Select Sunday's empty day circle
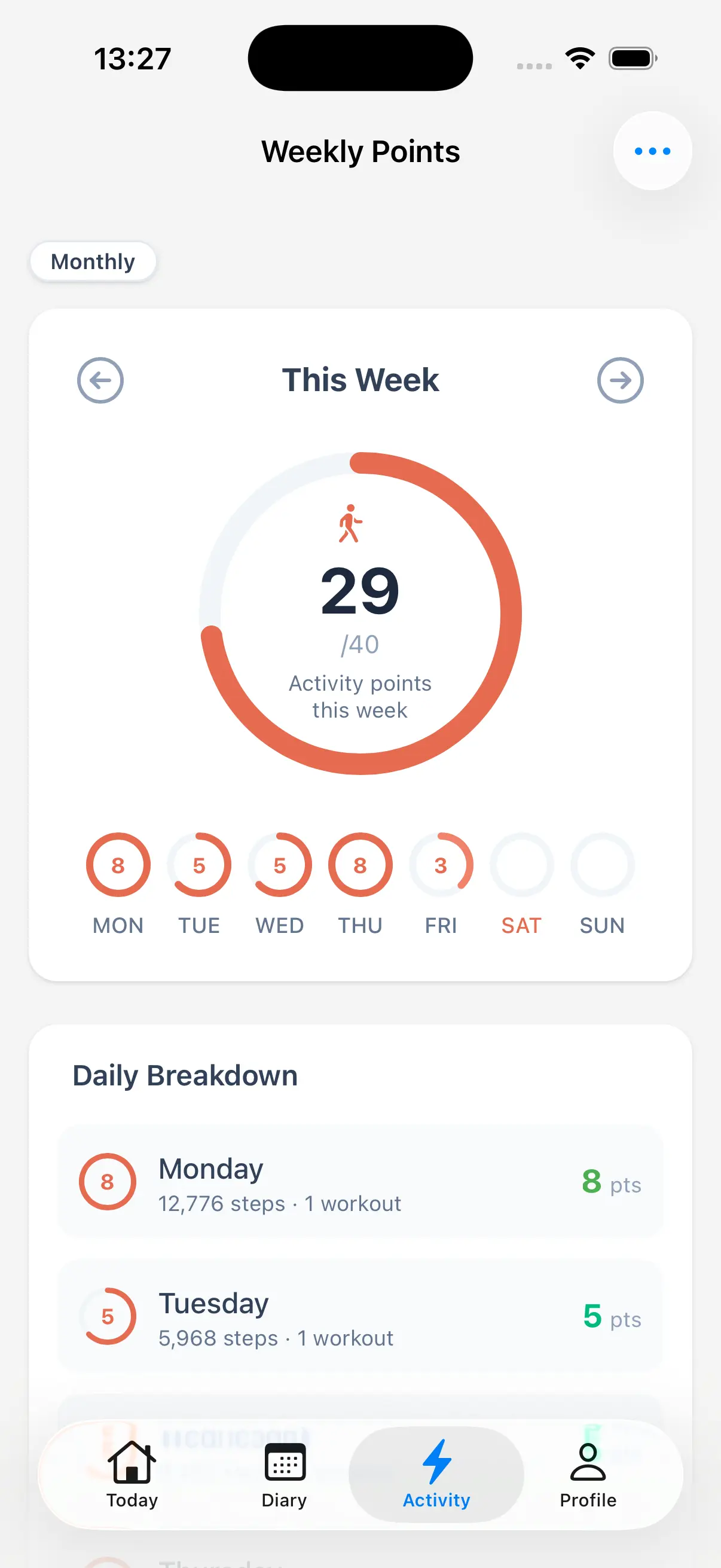Viewport: 721px width, 1568px height. (601, 865)
